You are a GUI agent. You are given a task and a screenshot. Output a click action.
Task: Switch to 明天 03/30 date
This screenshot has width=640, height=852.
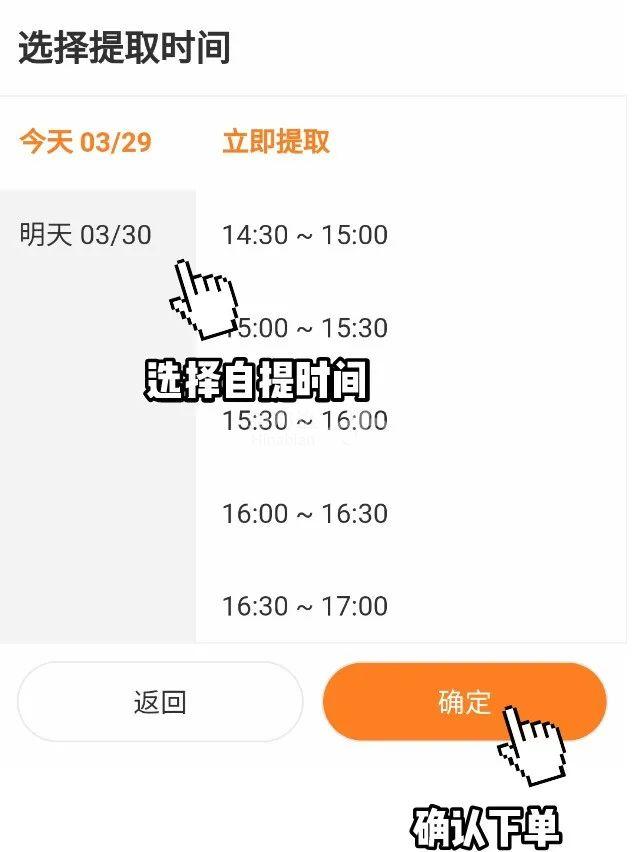(x=86, y=235)
